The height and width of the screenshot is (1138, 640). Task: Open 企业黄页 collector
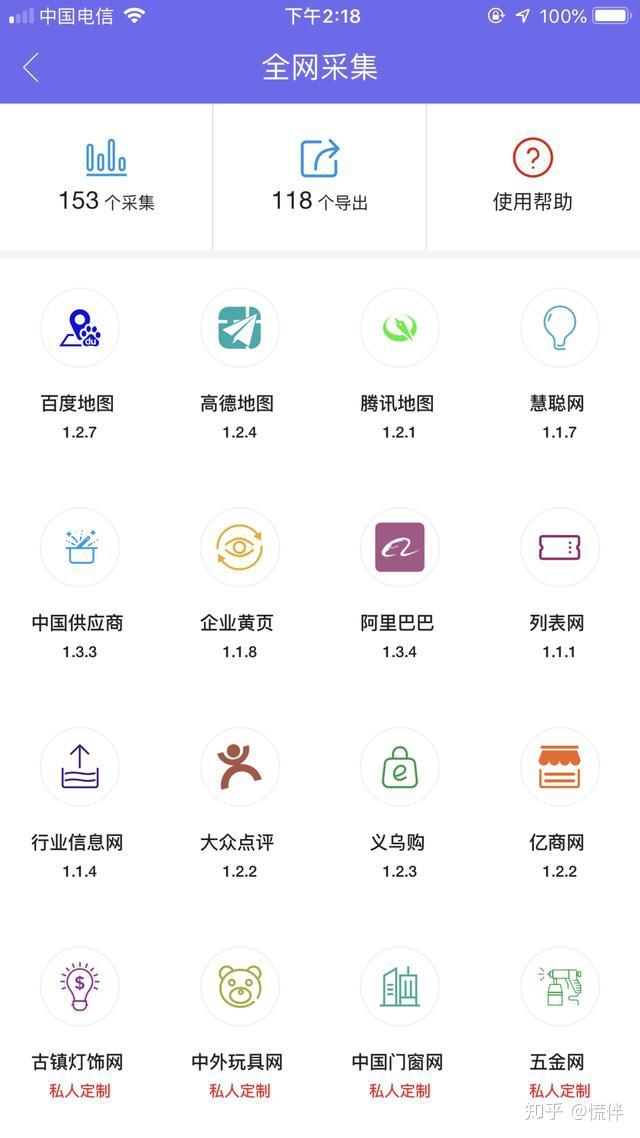coord(239,584)
